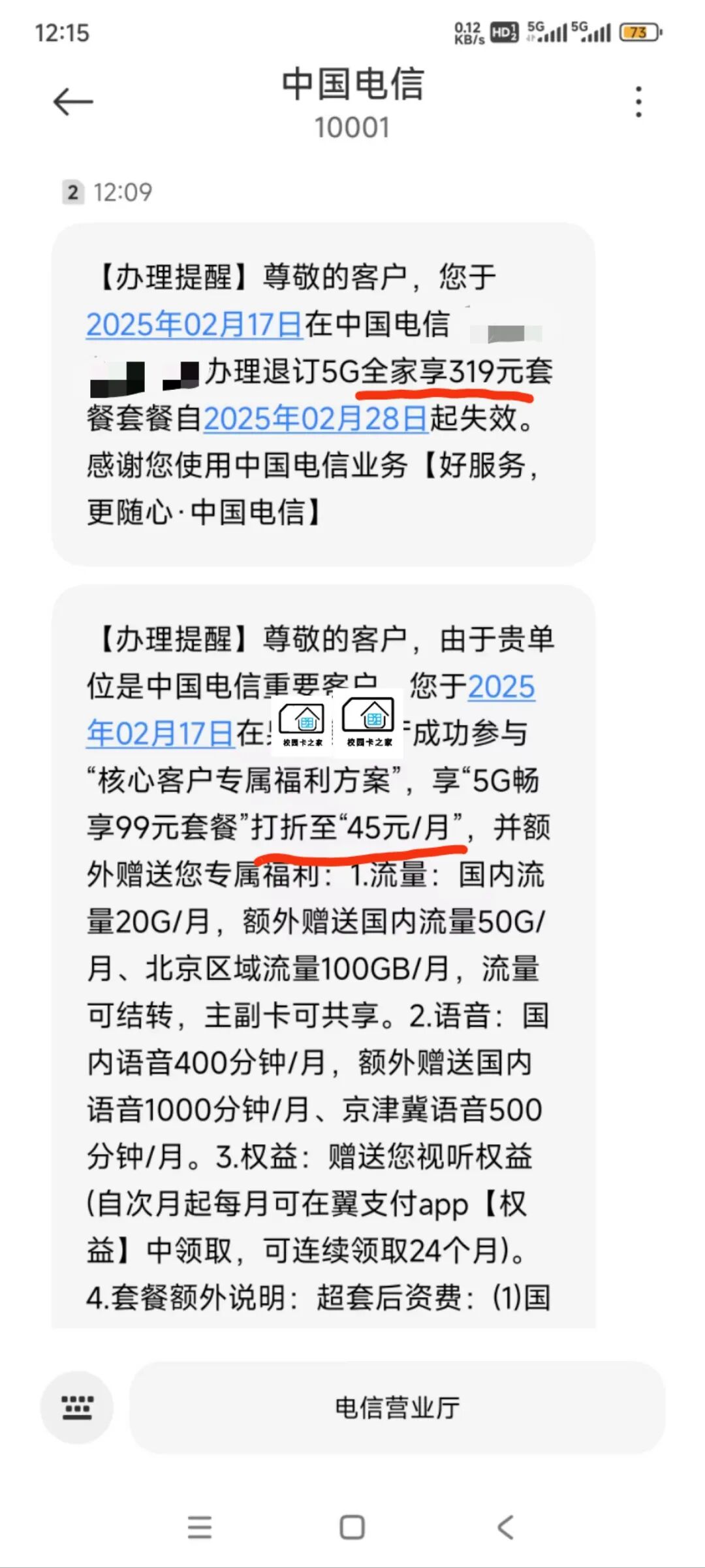The height and width of the screenshot is (1568, 705).
Task: Open the three-dot overflow menu
Action: coord(638,103)
